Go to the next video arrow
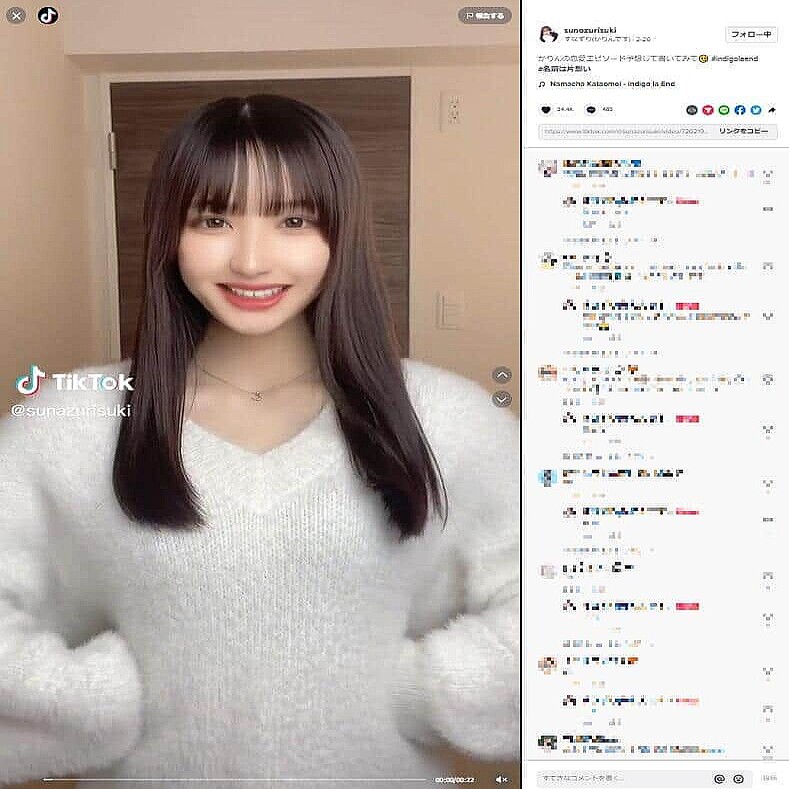The image size is (789, 789). (x=502, y=399)
